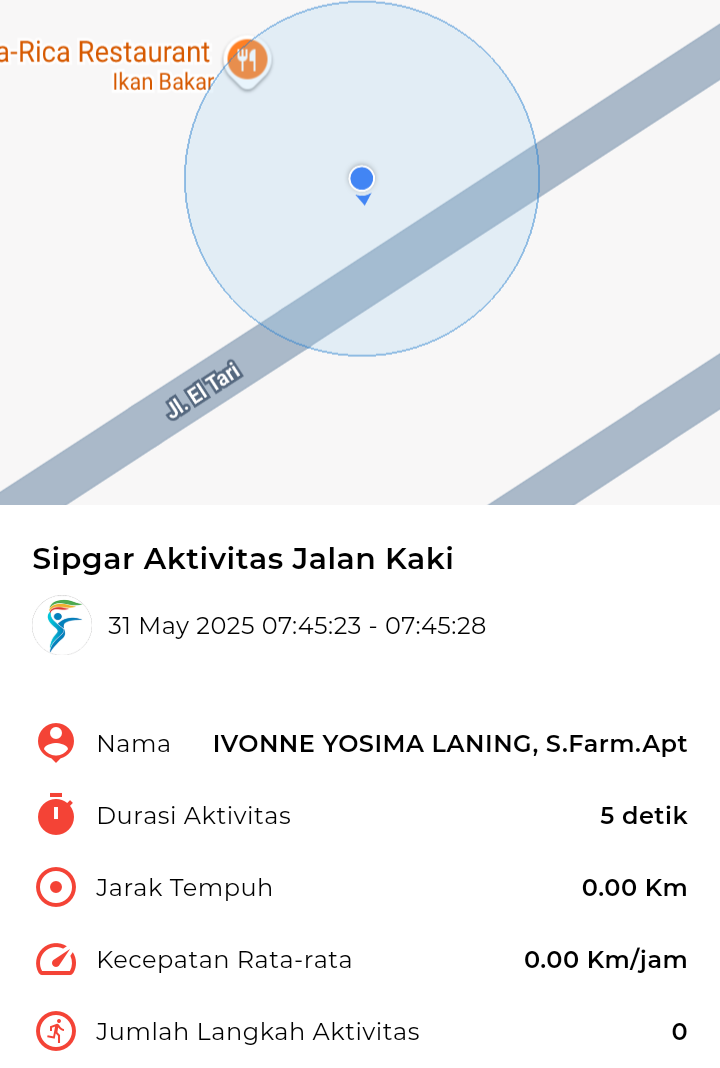Select the activity title Sipgar Aktivitas Jalan Kaki
This screenshot has height=1068, width=720.
[243, 559]
